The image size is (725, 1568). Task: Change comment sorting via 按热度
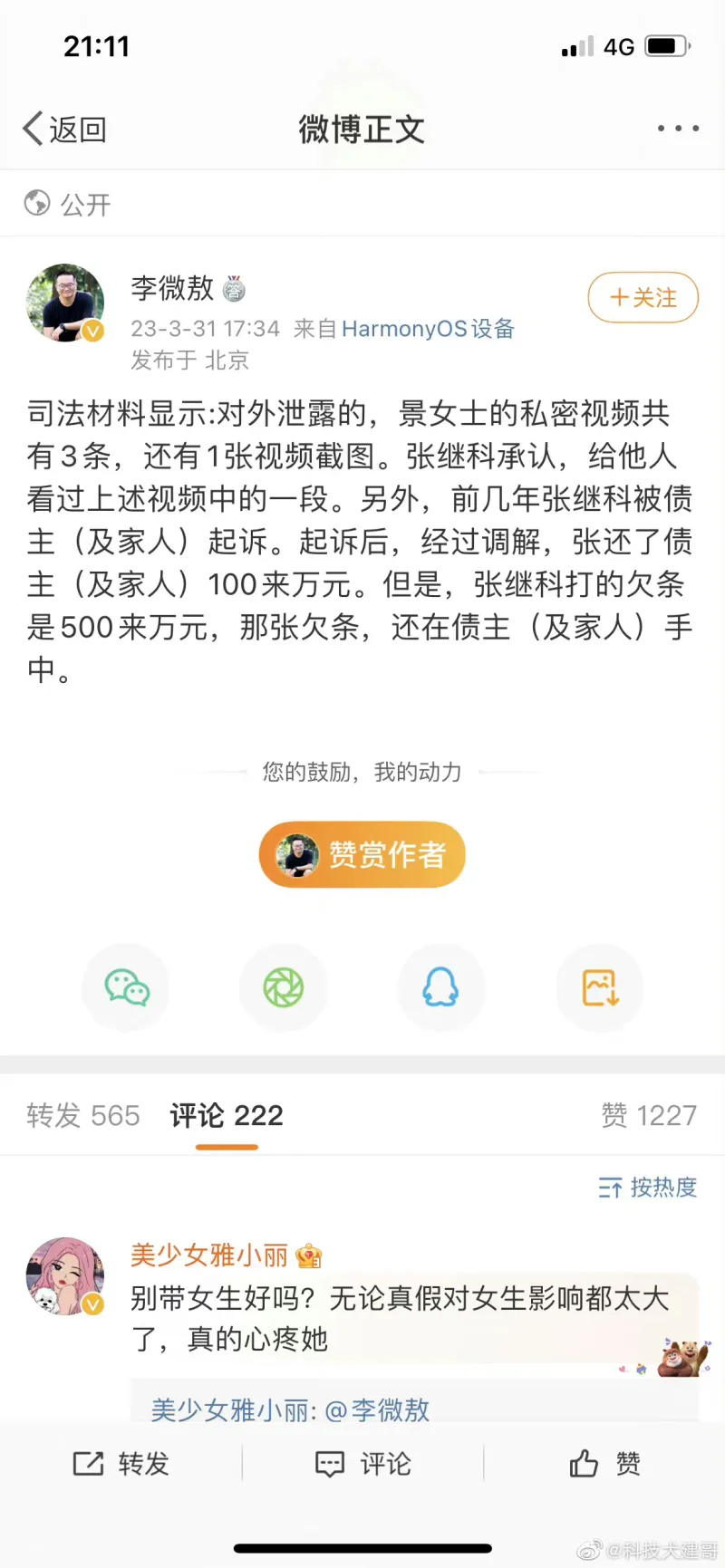[648, 1187]
